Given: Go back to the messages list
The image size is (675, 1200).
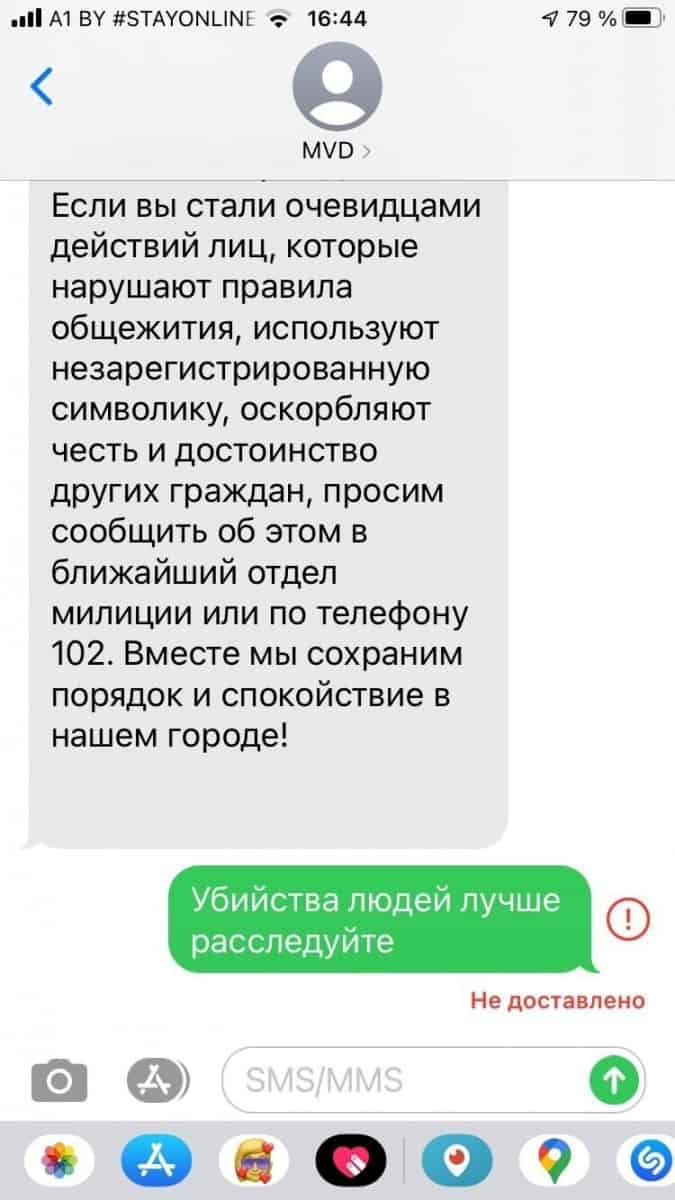Looking at the screenshot, I should coord(41,87).
